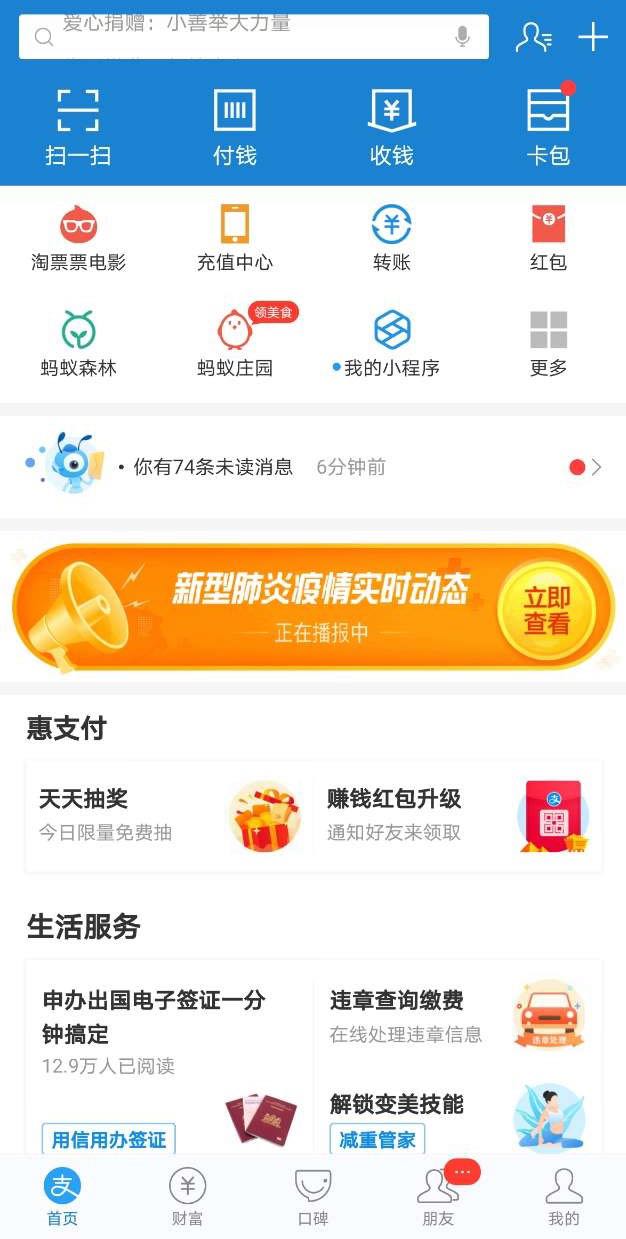Viewport: 626px width, 1239px height.
Task: Tap the search box at the top
Action: (x=240, y=37)
